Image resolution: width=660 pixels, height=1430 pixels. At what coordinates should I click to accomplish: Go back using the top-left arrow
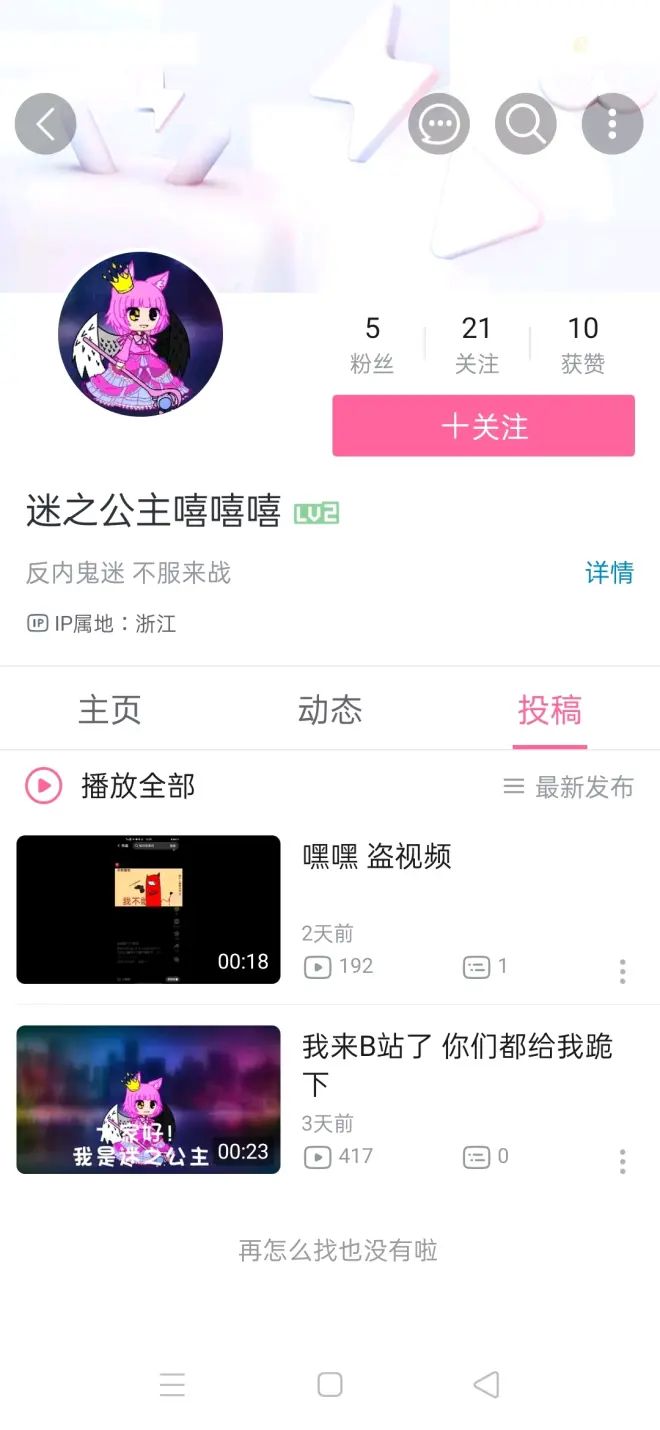coord(45,124)
